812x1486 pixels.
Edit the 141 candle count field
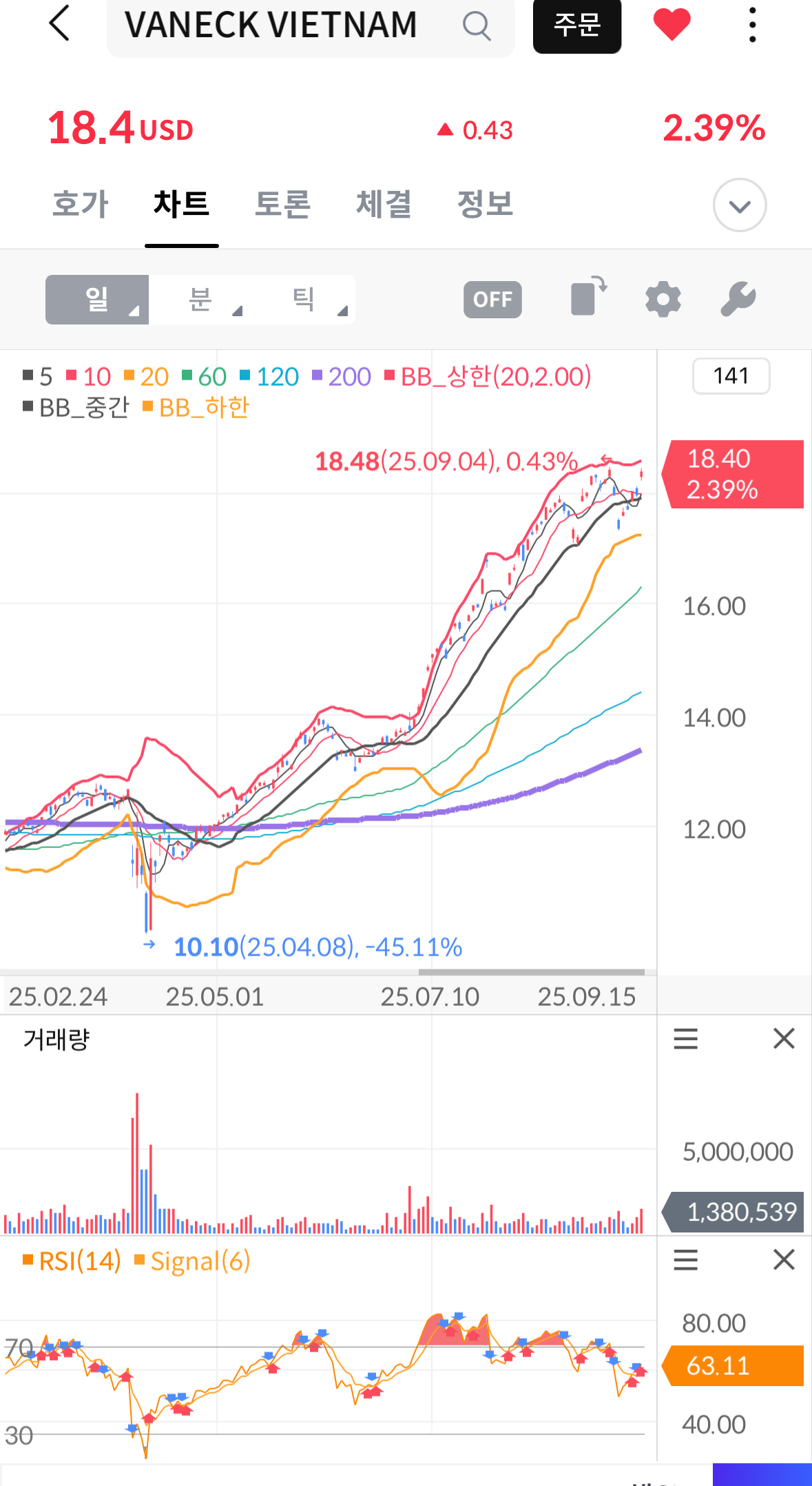point(731,376)
